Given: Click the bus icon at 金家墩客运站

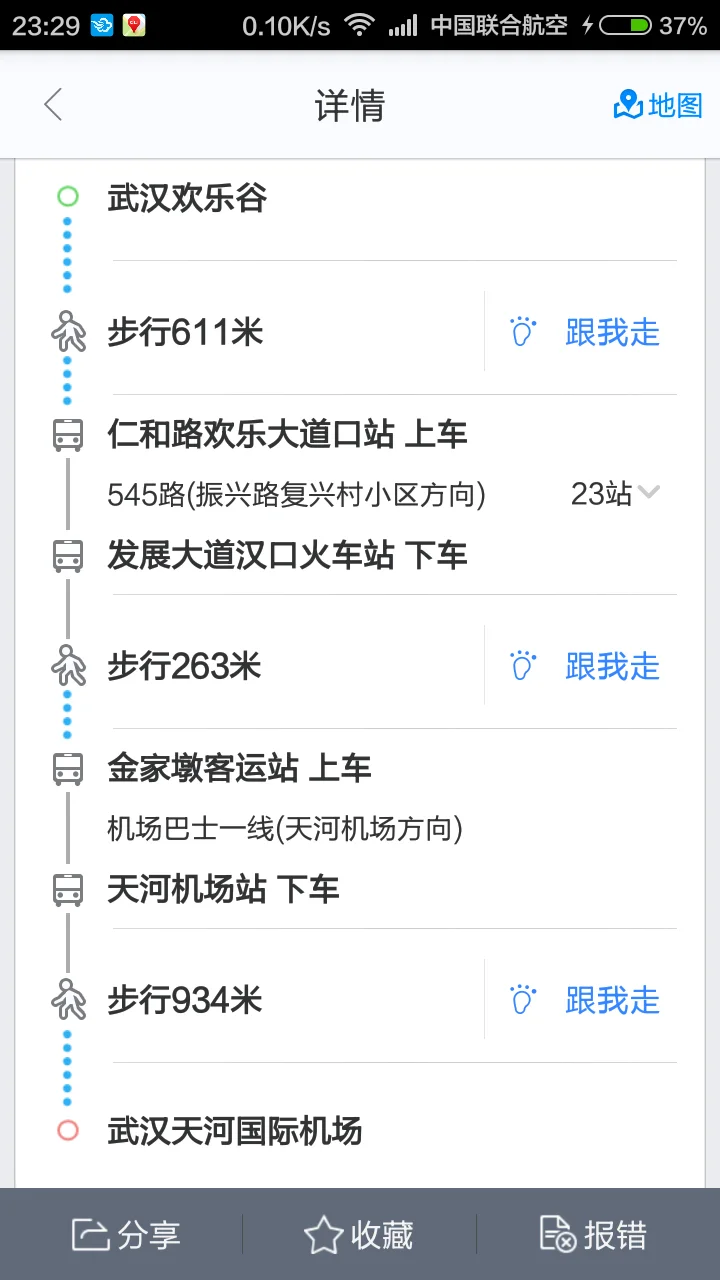Looking at the screenshot, I should click(x=67, y=768).
